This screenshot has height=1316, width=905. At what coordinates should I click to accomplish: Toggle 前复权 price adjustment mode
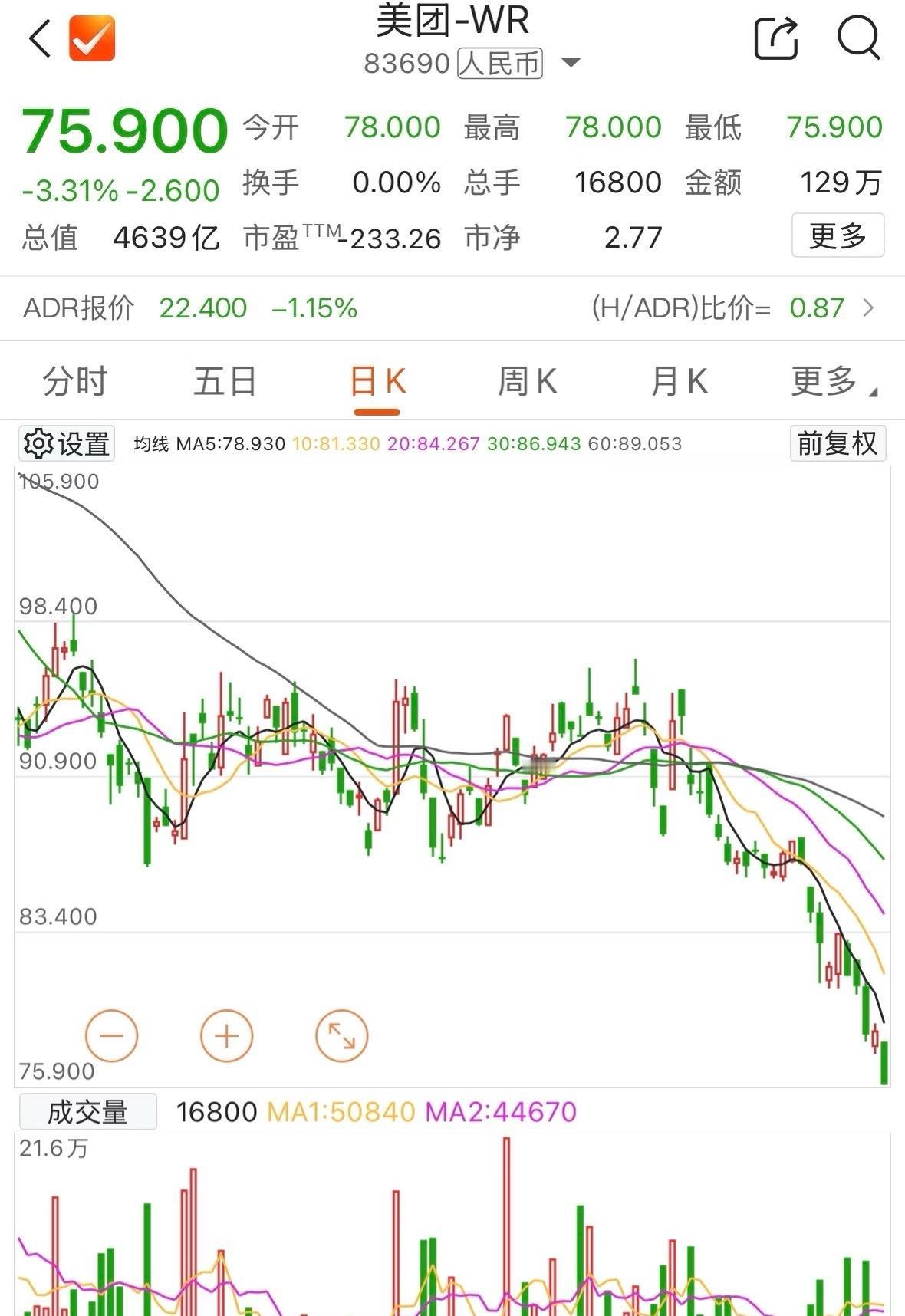coord(838,443)
